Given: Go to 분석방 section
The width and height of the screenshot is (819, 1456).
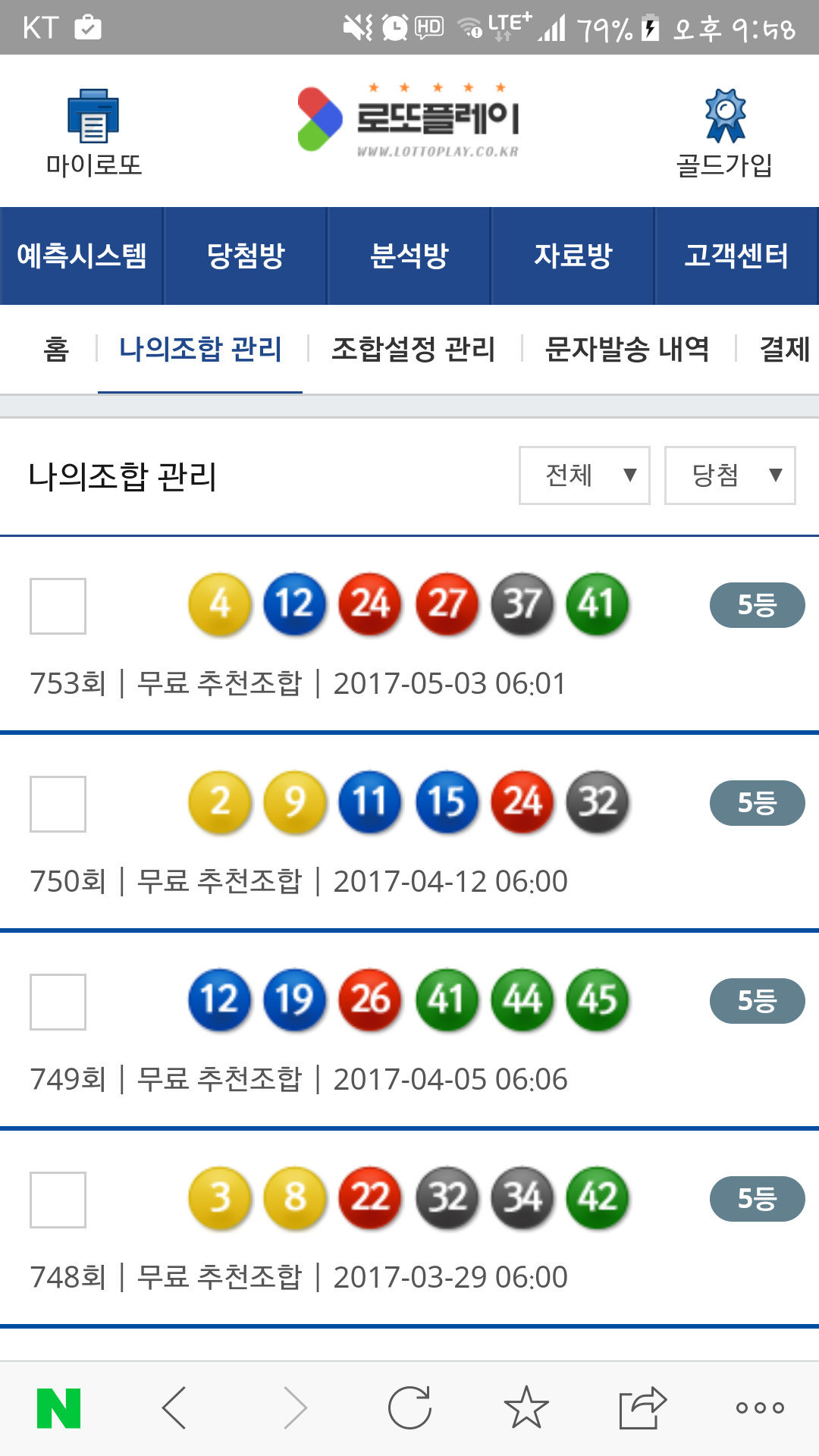Looking at the screenshot, I should pyautogui.click(x=409, y=256).
